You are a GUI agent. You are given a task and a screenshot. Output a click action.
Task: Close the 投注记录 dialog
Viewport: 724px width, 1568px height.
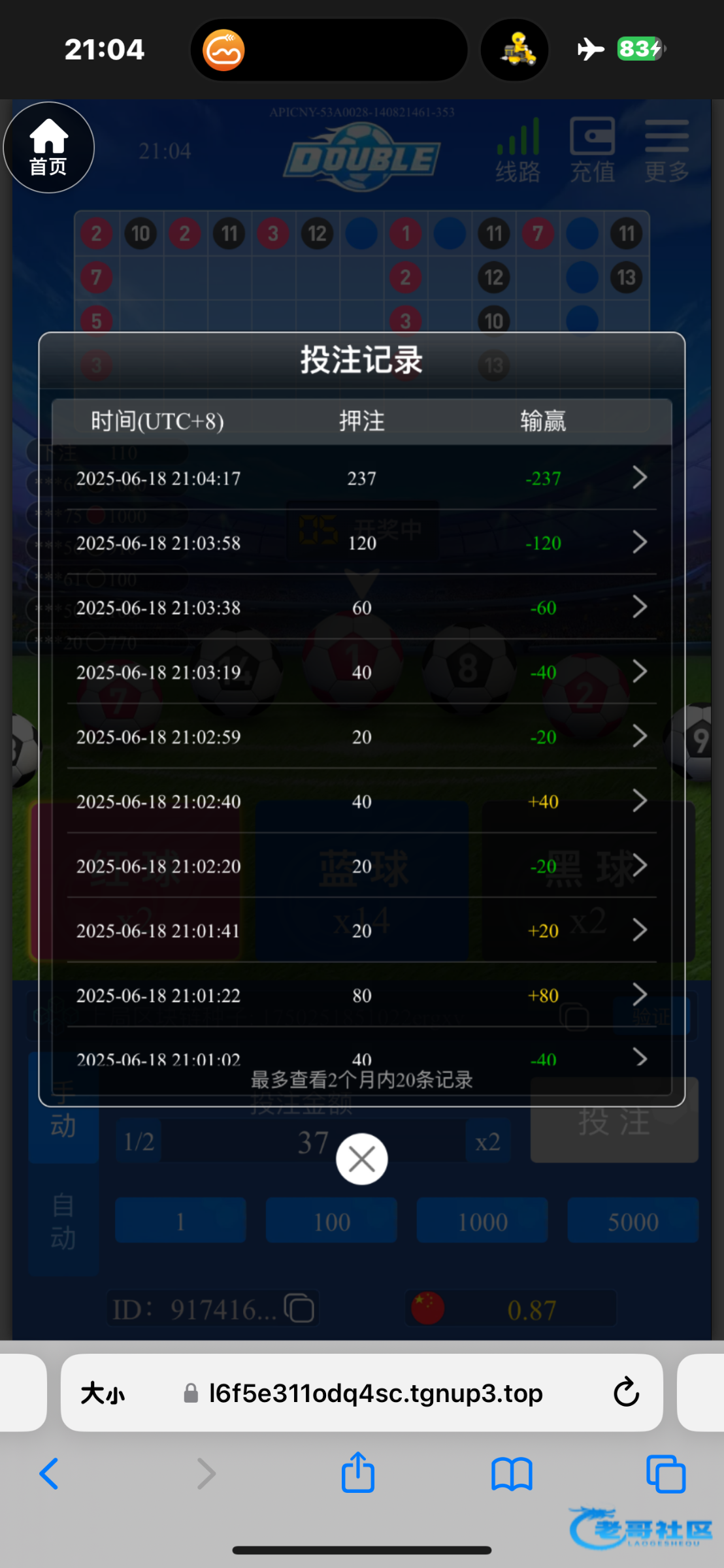click(361, 1159)
